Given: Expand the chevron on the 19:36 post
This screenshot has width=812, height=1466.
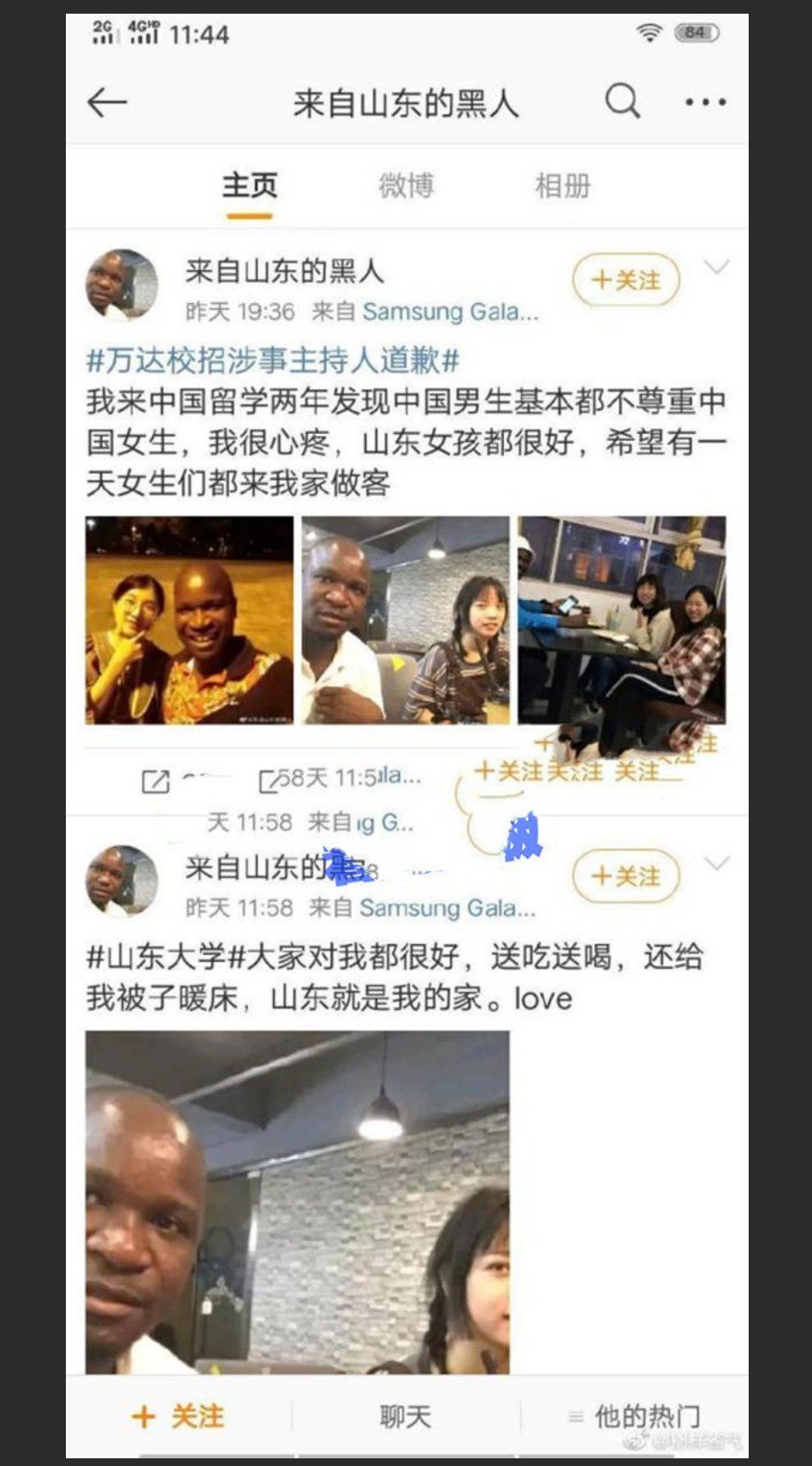Looking at the screenshot, I should pyautogui.click(x=716, y=268).
